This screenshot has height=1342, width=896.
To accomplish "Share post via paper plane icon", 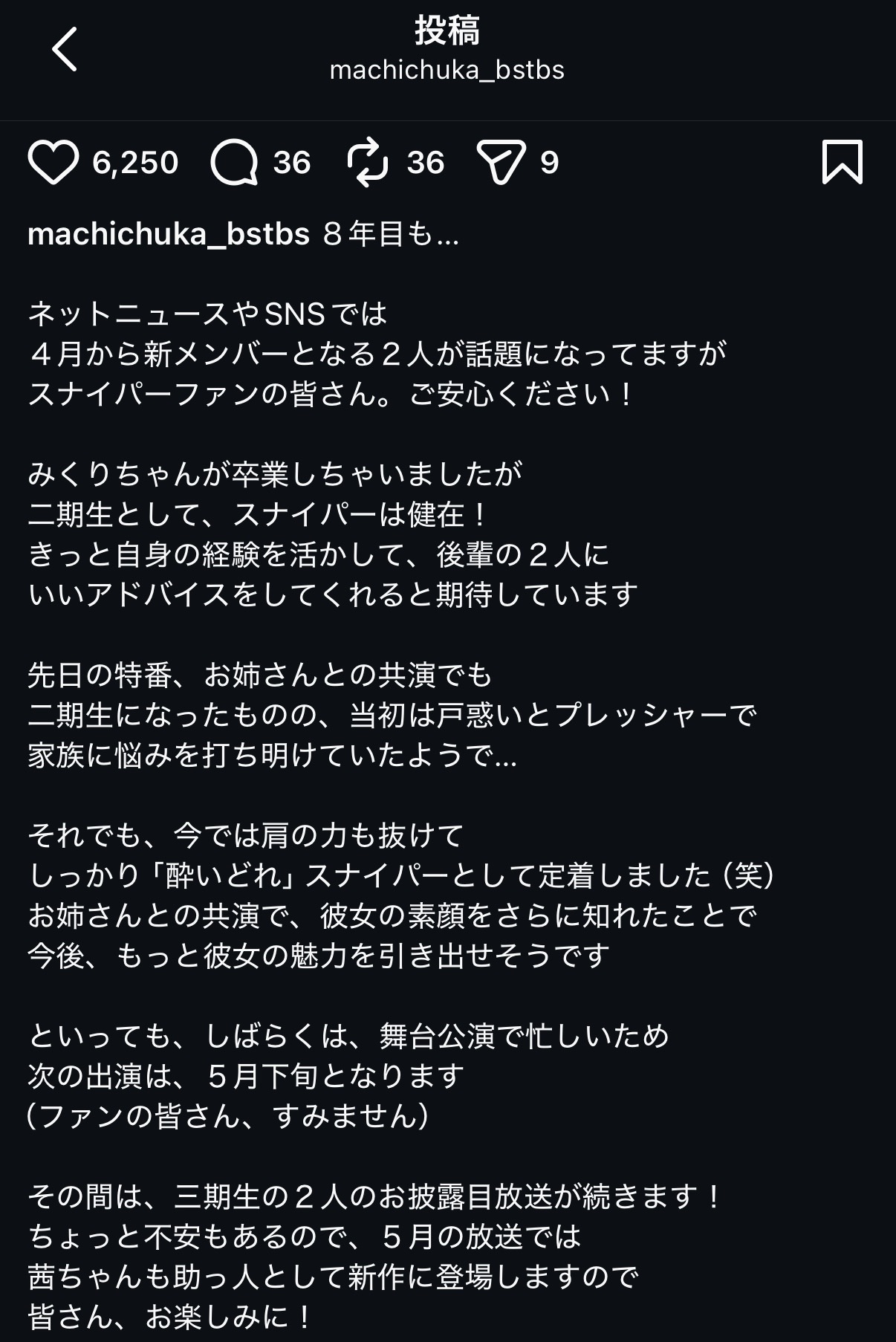I will (x=501, y=162).
